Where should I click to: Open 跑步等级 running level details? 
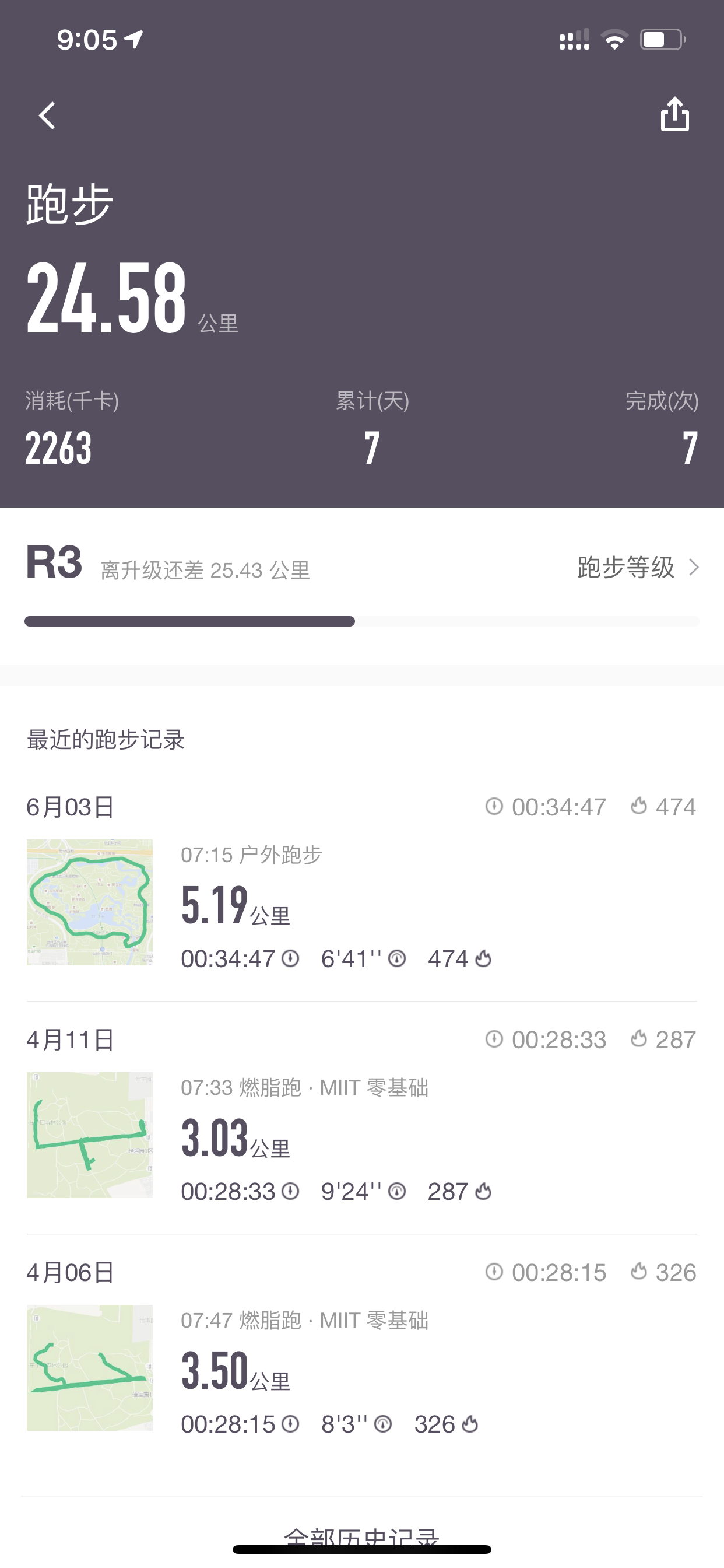(x=638, y=568)
